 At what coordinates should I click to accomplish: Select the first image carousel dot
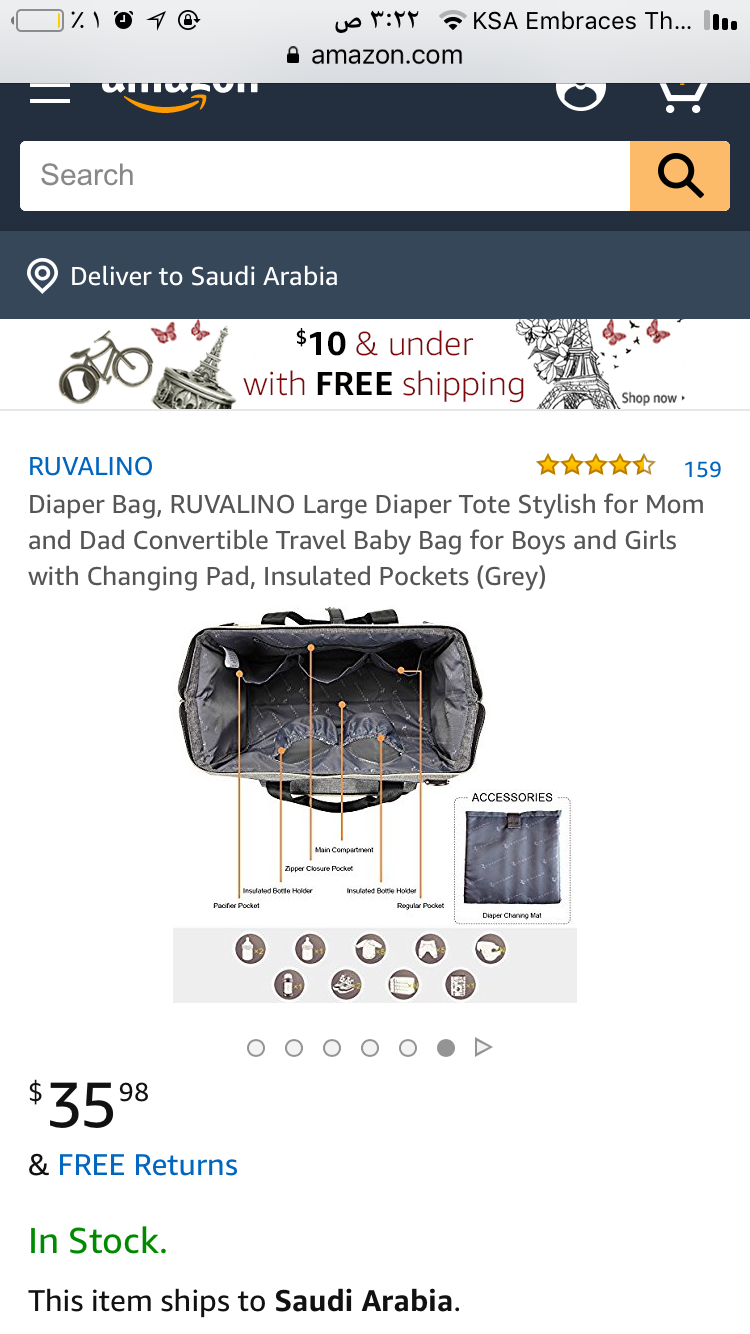click(x=256, y=1048)
